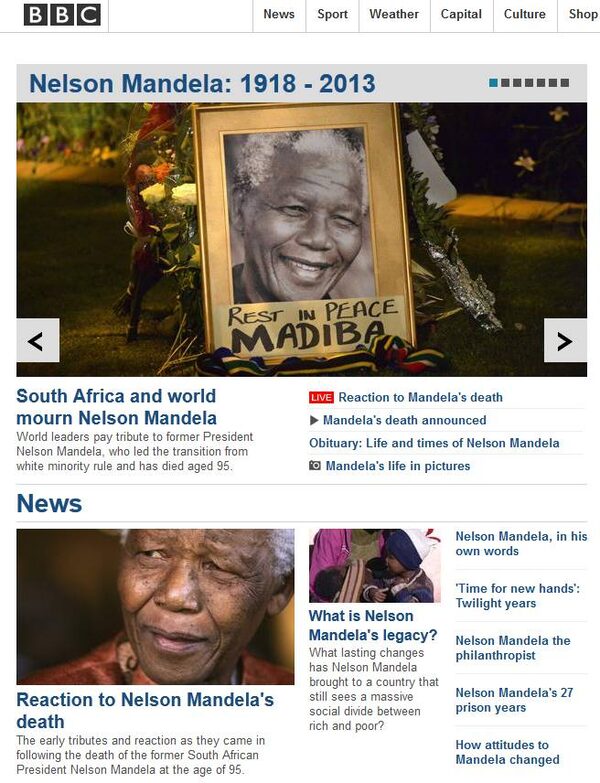Open the Culture section
The width and height of the screenshot is (600, 783).
point(525,14)
